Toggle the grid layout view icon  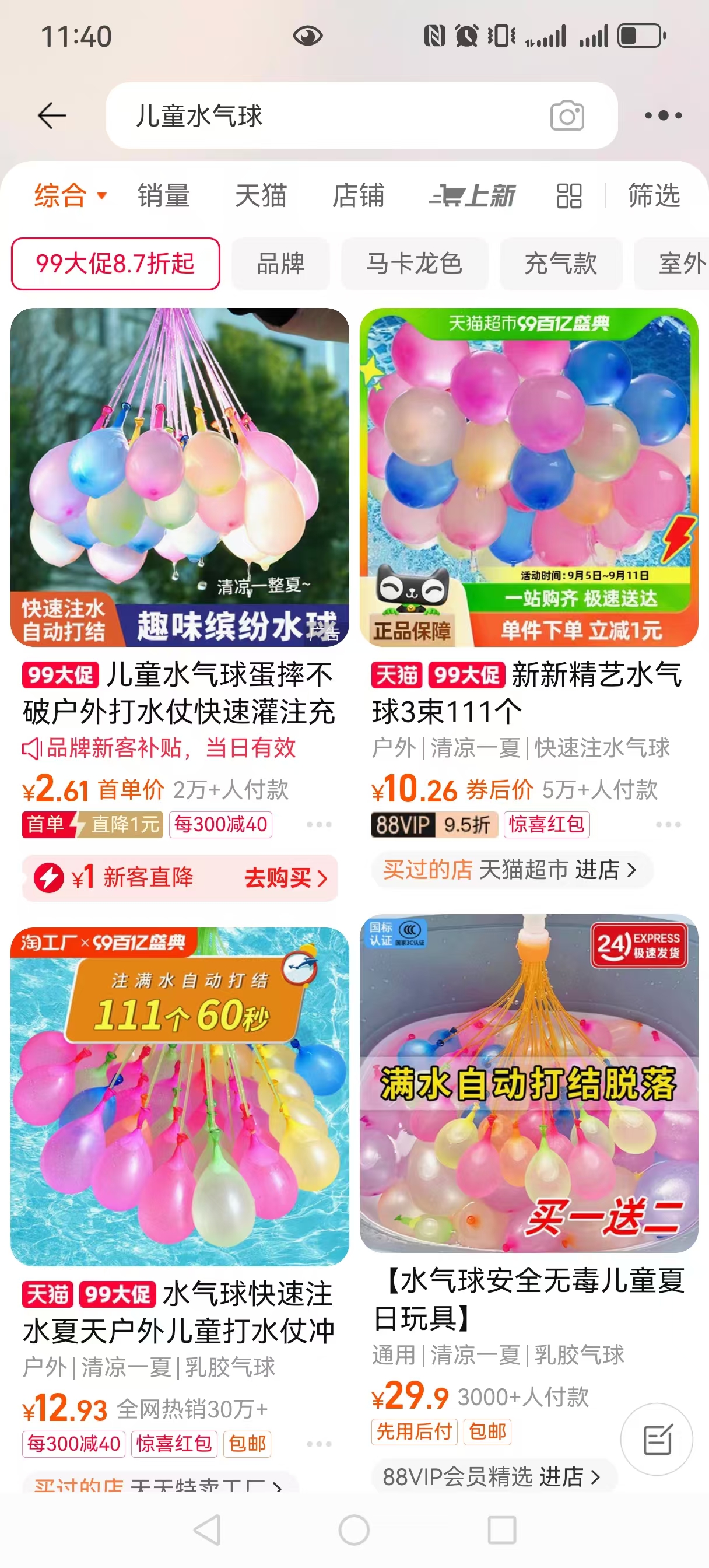[569, 196]
